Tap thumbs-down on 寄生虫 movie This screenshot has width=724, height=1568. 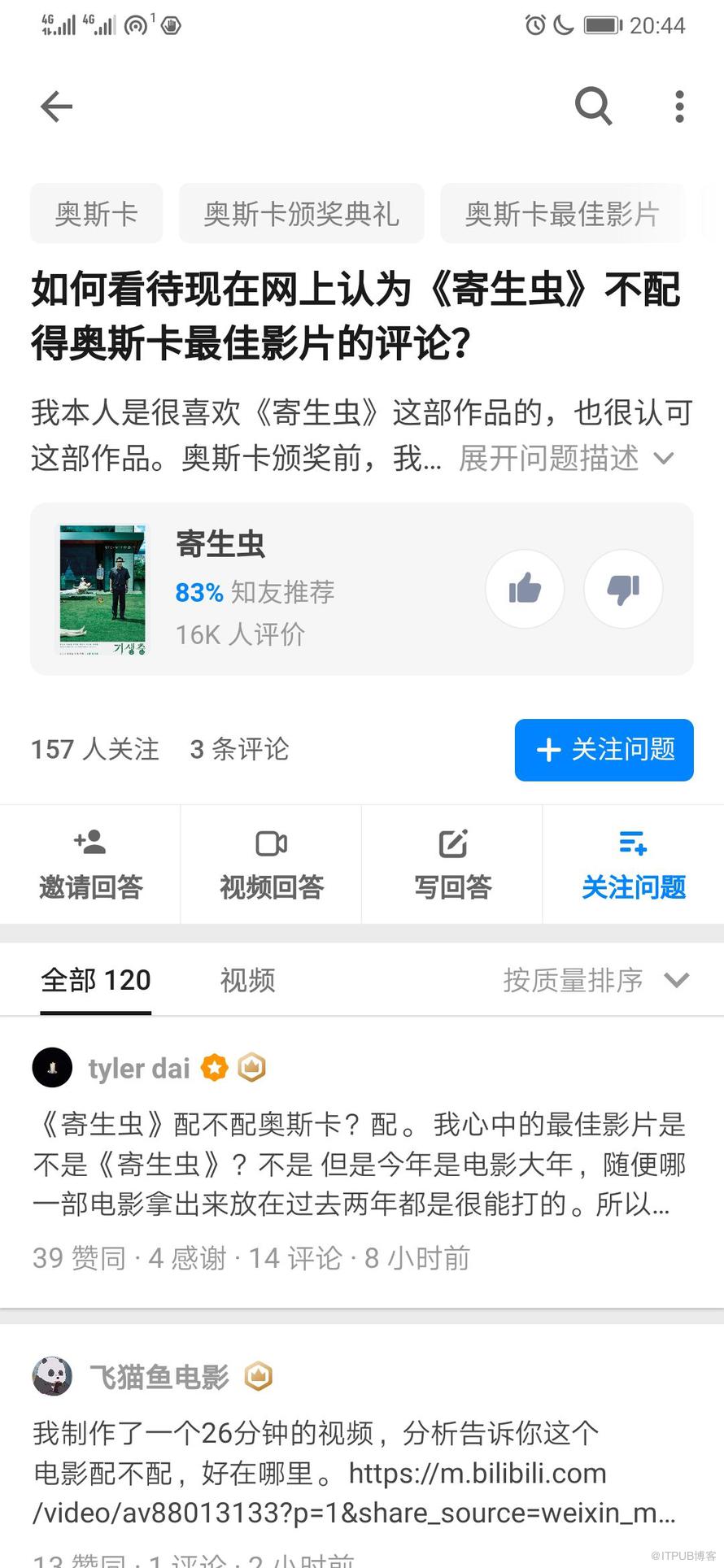(623, 589)
